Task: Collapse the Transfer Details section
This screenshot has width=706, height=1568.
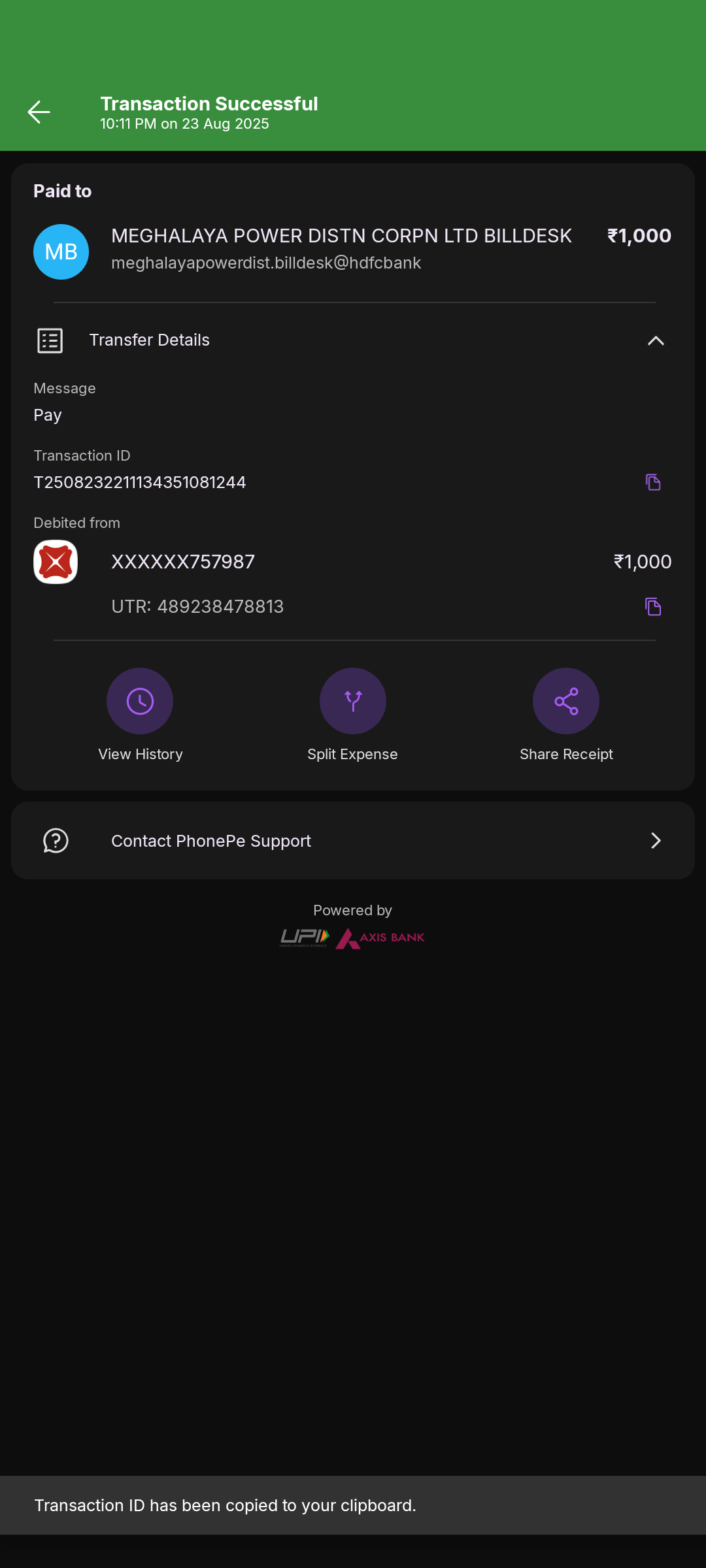Action: [x=655, y=340]
